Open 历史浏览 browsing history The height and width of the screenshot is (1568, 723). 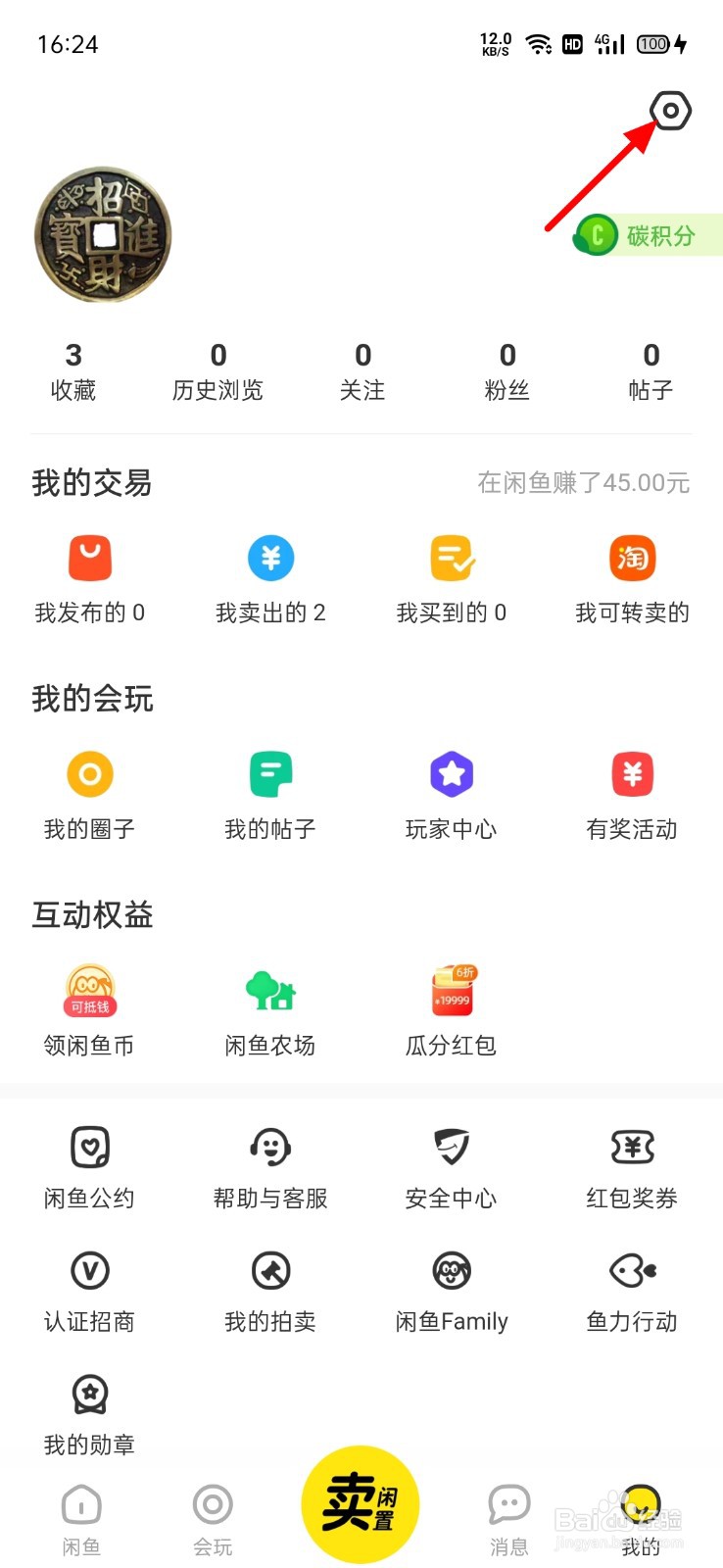coord(217,370)
